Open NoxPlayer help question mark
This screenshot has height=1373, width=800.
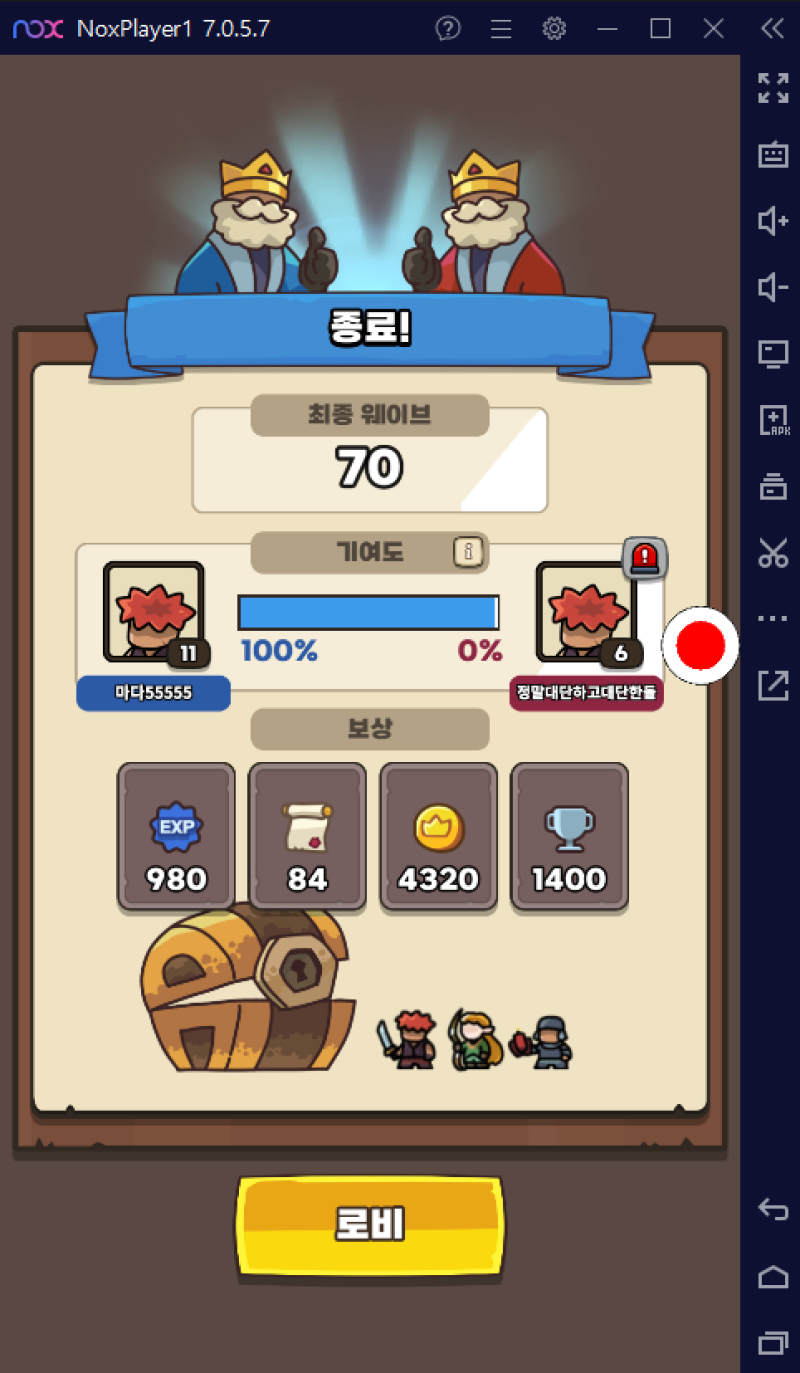(x=448, y=28)
